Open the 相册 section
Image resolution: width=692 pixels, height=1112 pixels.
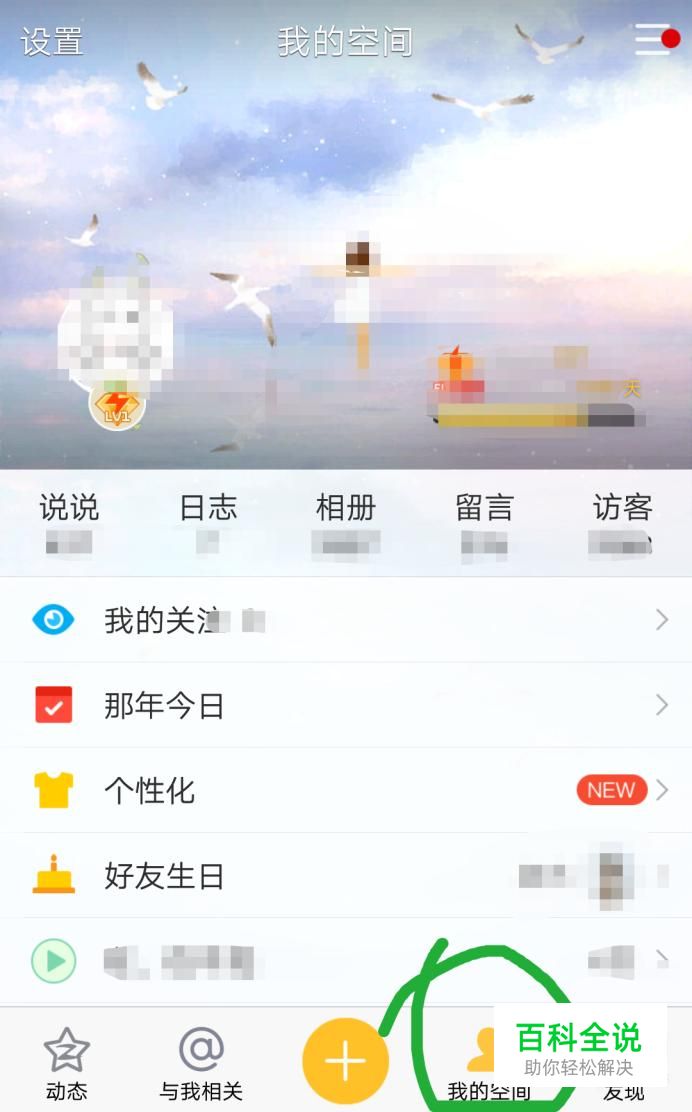point(345,522)
